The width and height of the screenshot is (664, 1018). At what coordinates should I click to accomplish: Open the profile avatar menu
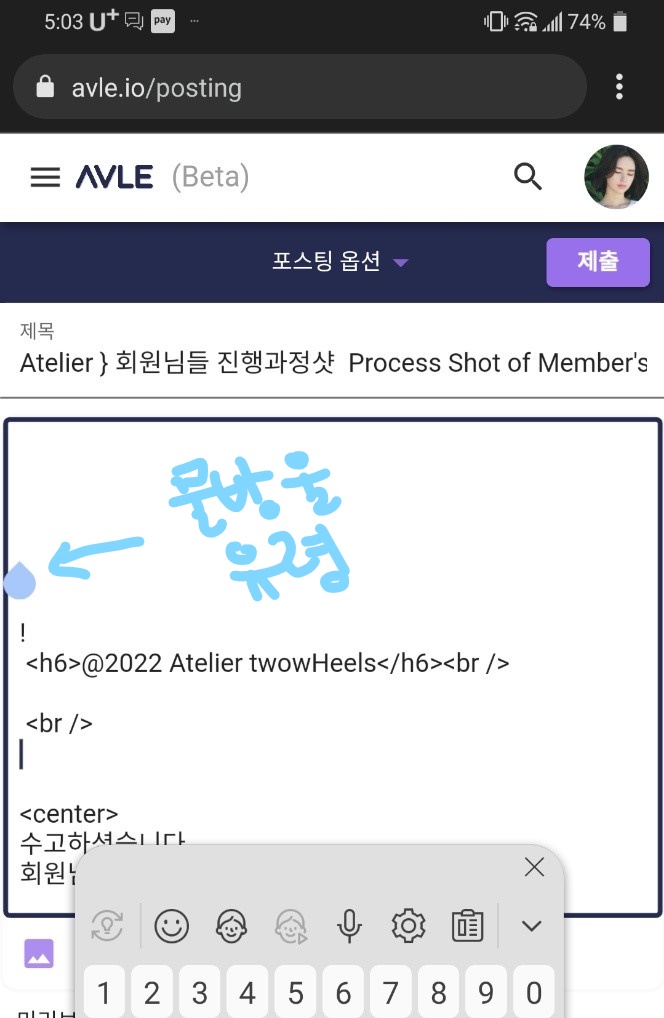tap(616, 177)
